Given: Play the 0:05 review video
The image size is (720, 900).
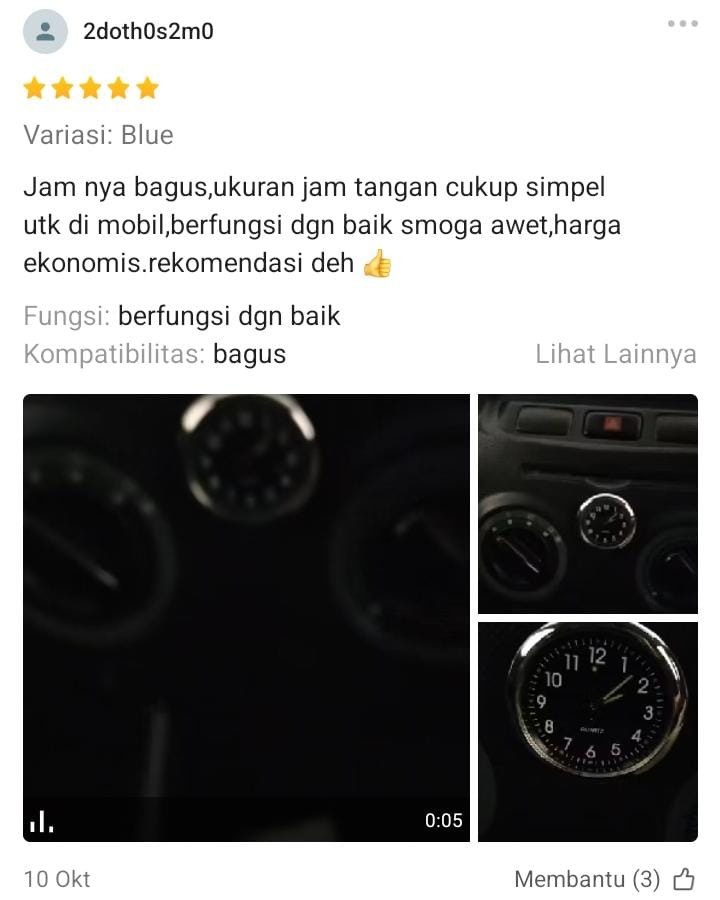Looking at the screenshot, I should coord(246,617).
